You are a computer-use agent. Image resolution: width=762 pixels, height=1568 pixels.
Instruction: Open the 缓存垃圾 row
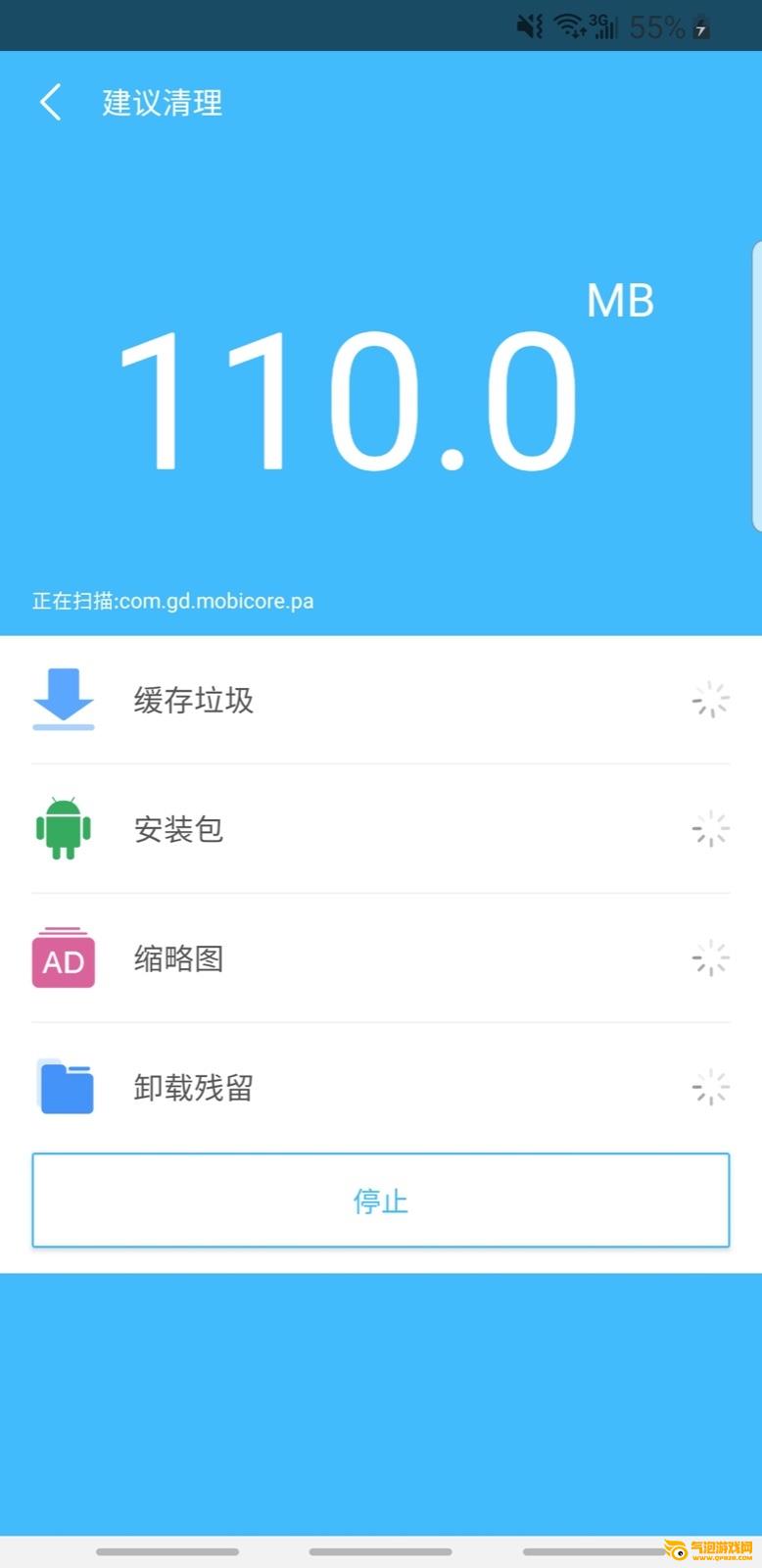coord(381,700)
